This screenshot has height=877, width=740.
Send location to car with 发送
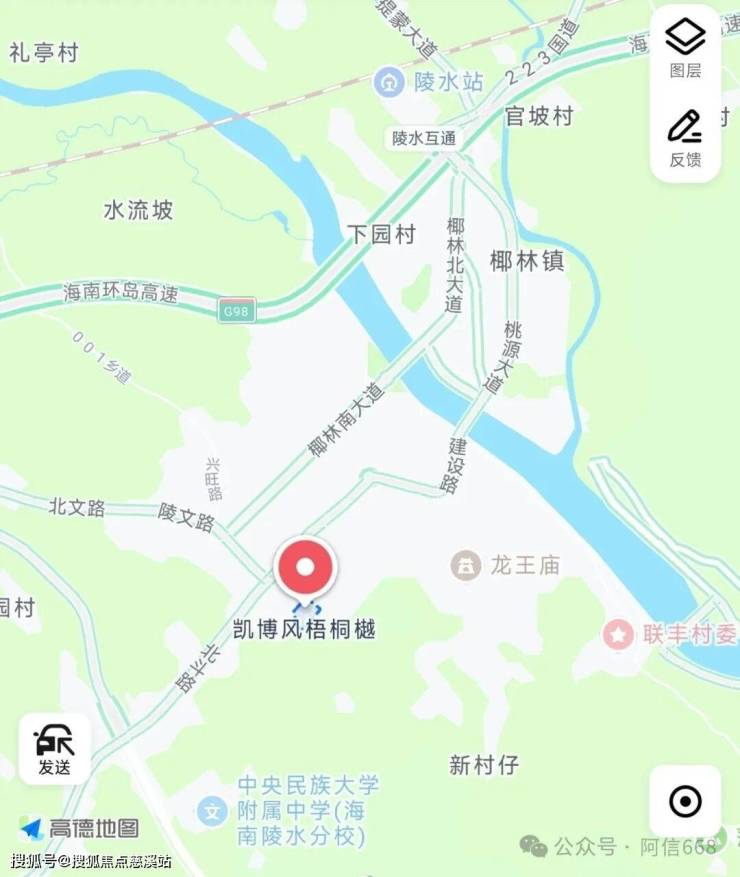pos(54,748)
